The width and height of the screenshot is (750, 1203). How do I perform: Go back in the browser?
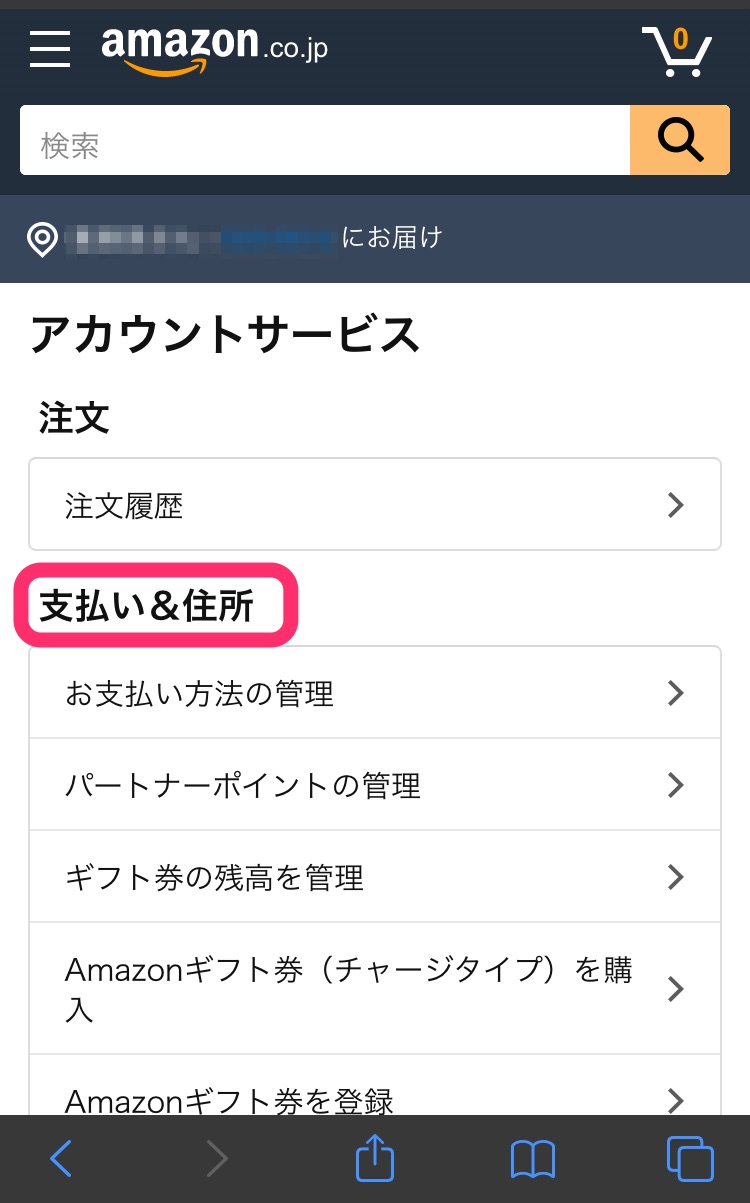(61, 1160)
